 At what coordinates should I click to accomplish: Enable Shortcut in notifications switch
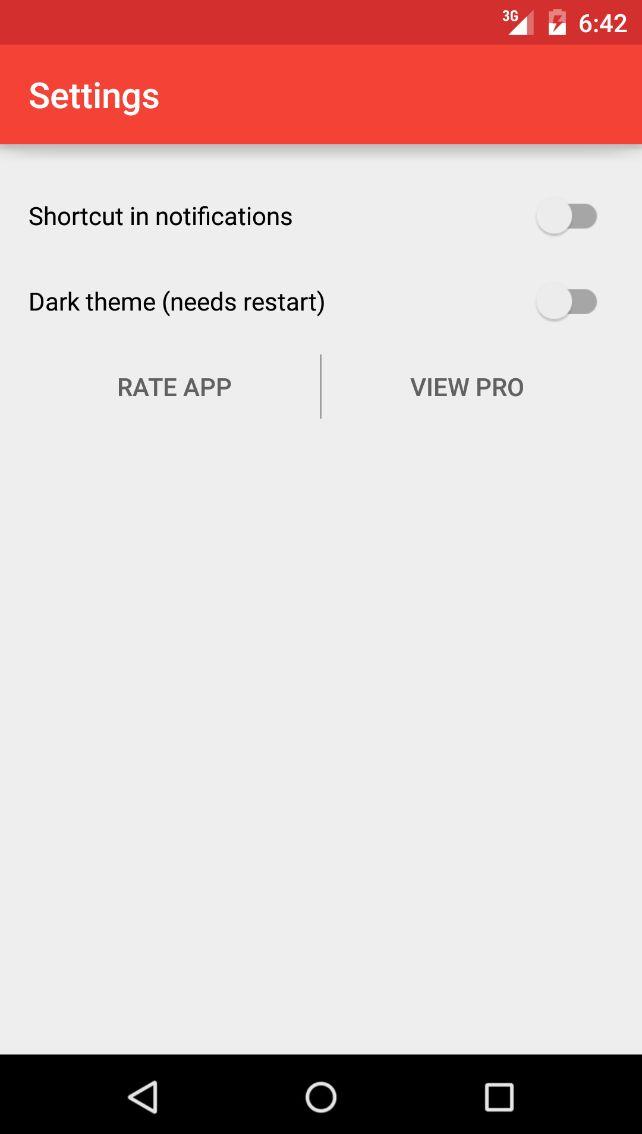[x=567, y=216]
